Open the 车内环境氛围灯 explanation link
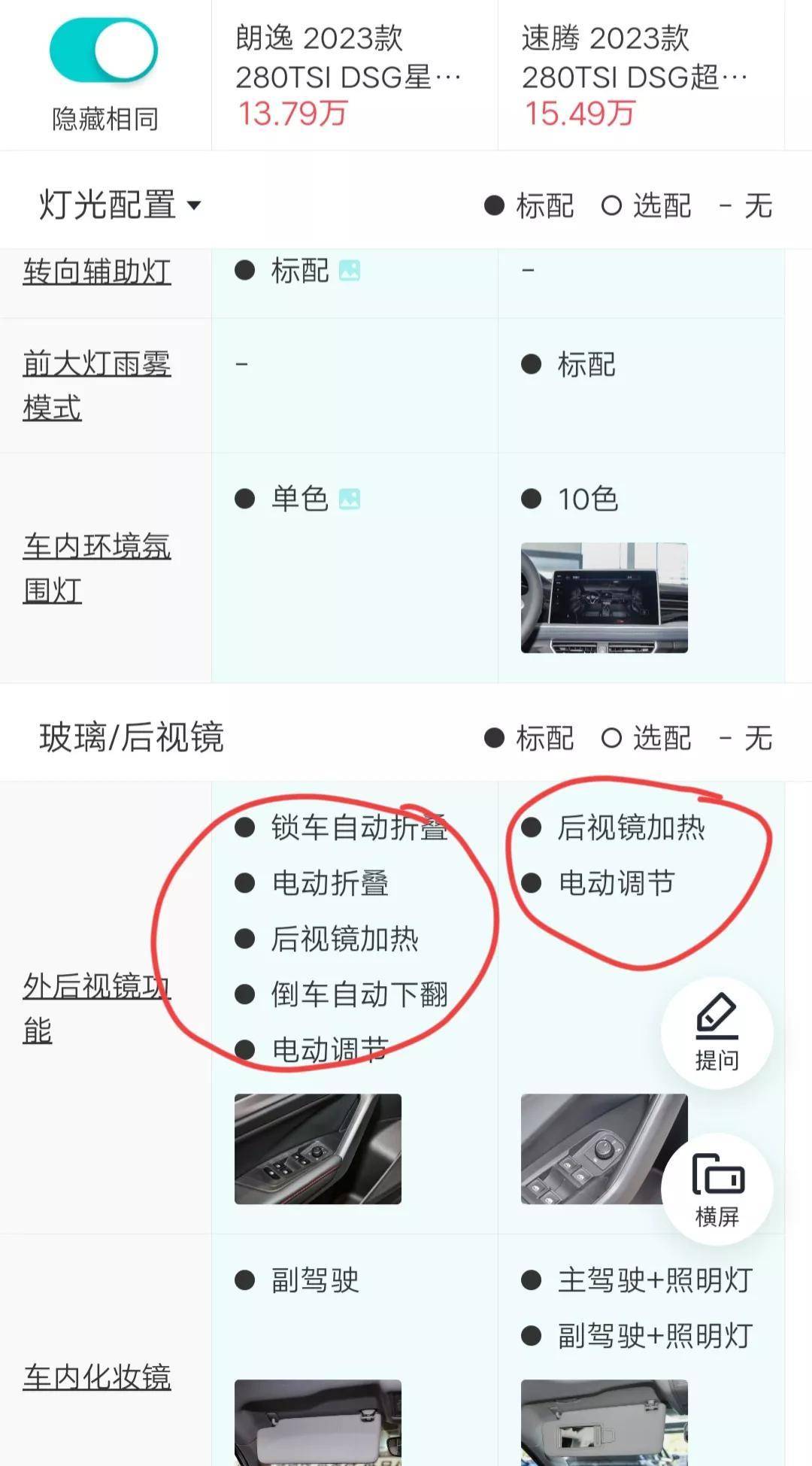This screenshot has height=1466, width=812. click(96, 568)
